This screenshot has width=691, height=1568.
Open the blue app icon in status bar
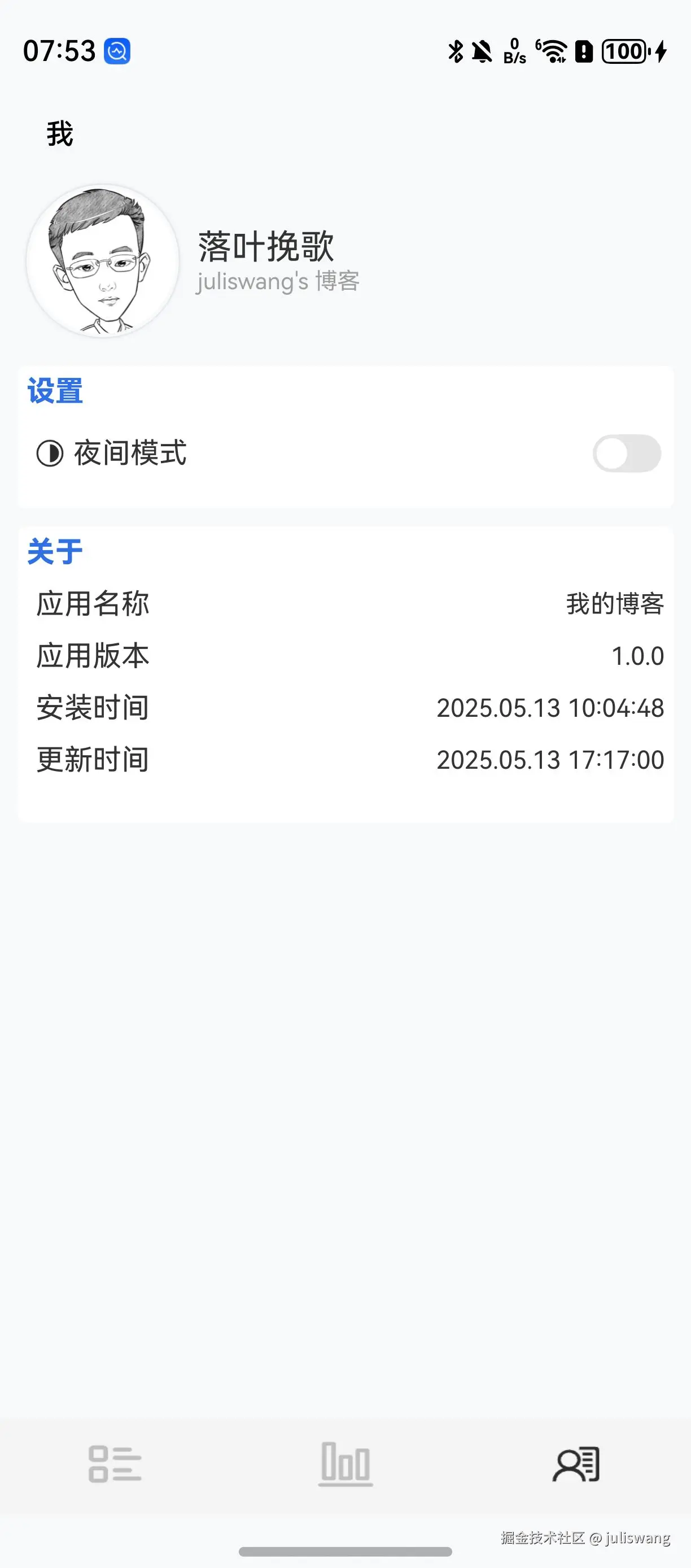(x=116, y=51)
